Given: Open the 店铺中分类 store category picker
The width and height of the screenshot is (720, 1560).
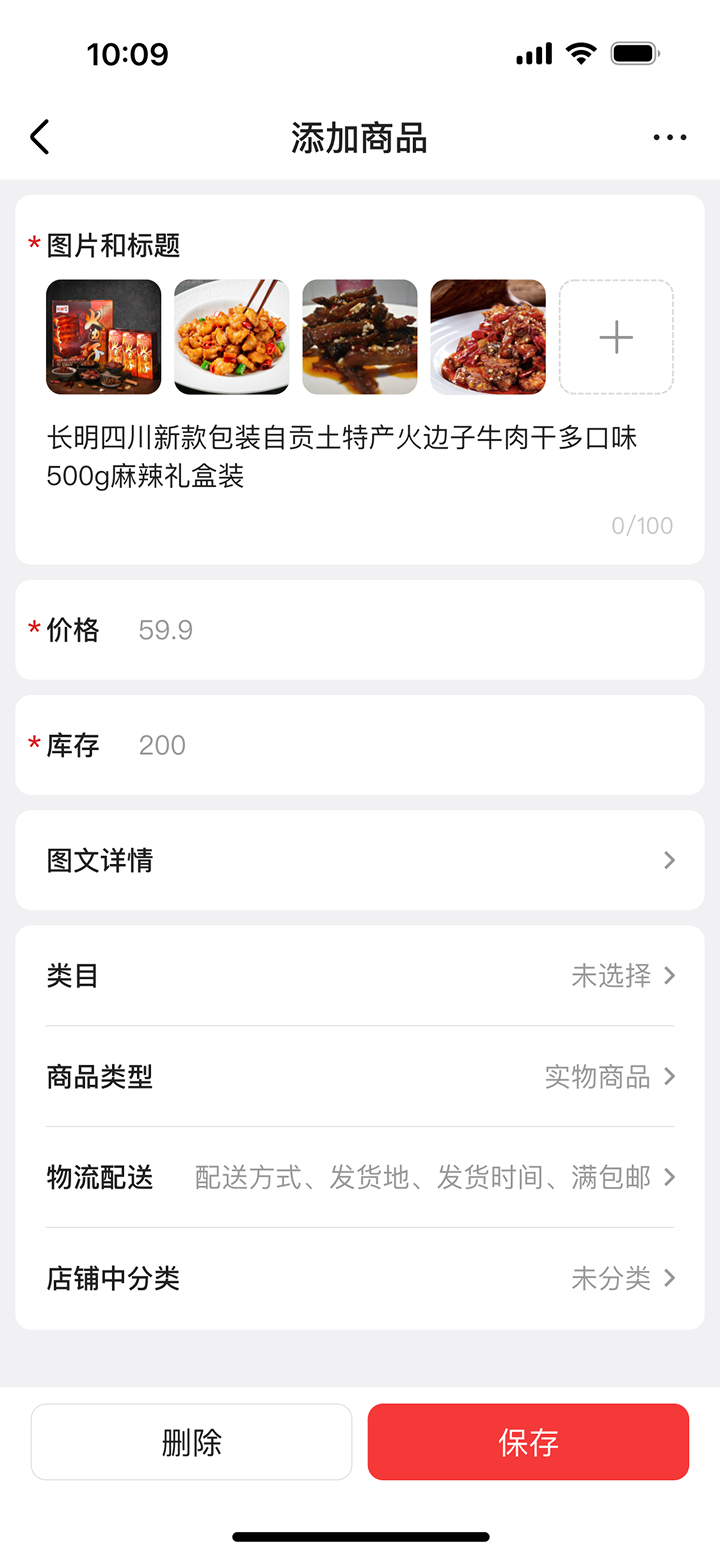Looking at the screenshot, I should (360, 1278).
